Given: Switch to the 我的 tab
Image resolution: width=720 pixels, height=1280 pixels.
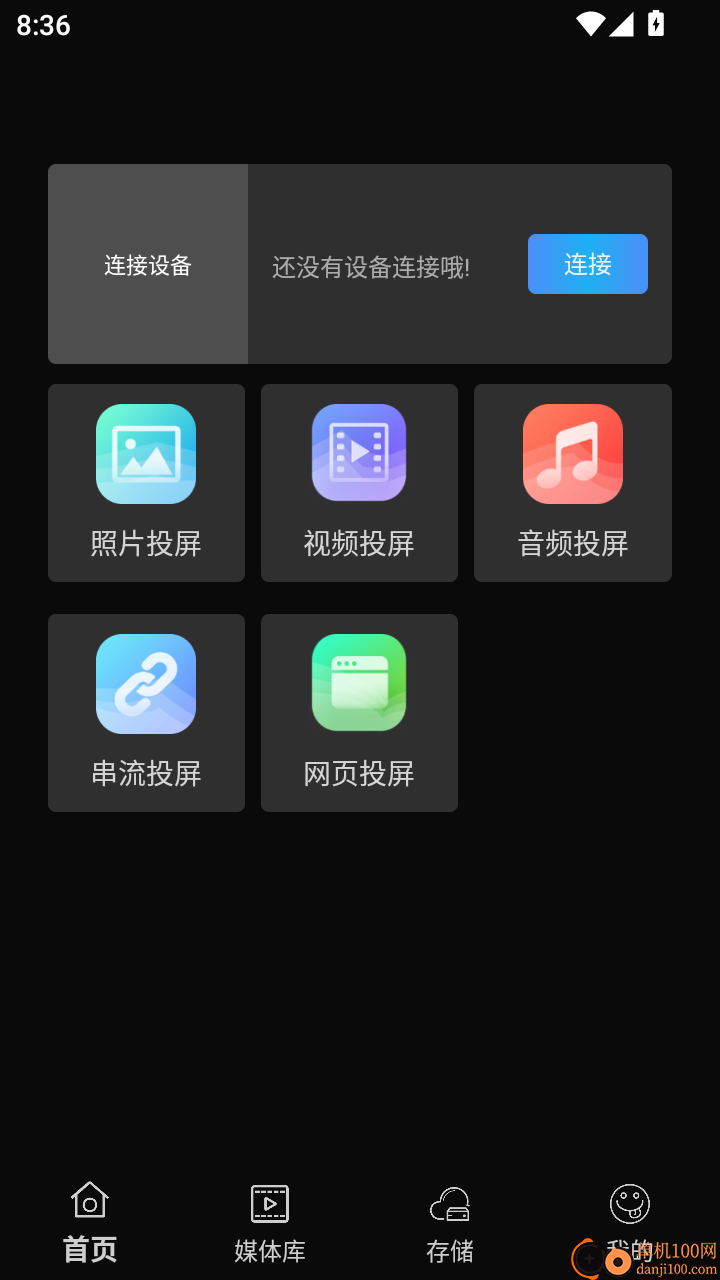Looking at the screenshot, I should tap(629, 1249).
